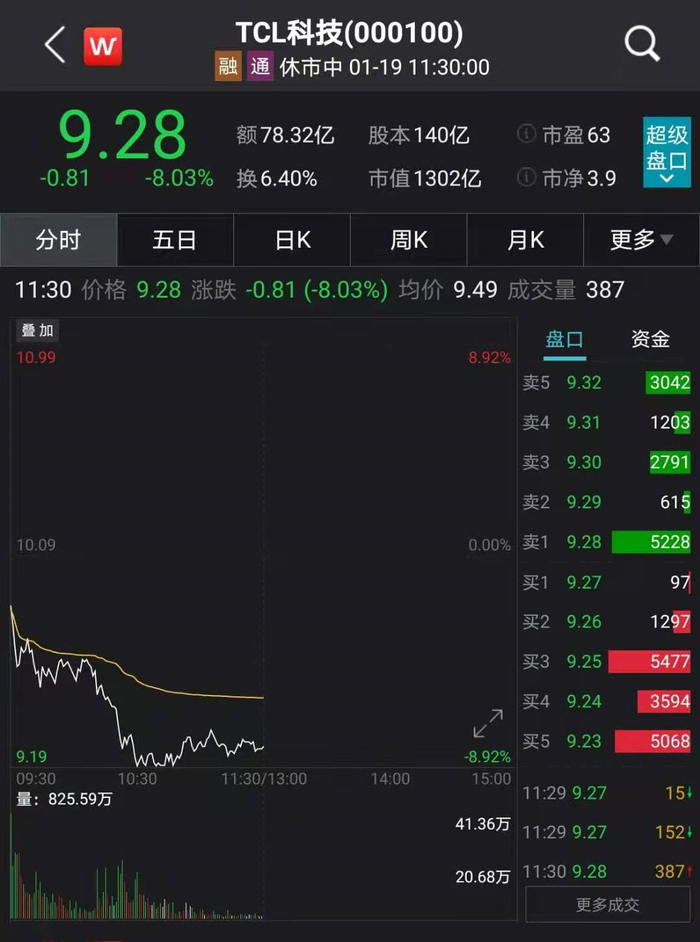Switch to the 月K chart tab
Viewport: 700px width, 942px height.
(525, 240)
